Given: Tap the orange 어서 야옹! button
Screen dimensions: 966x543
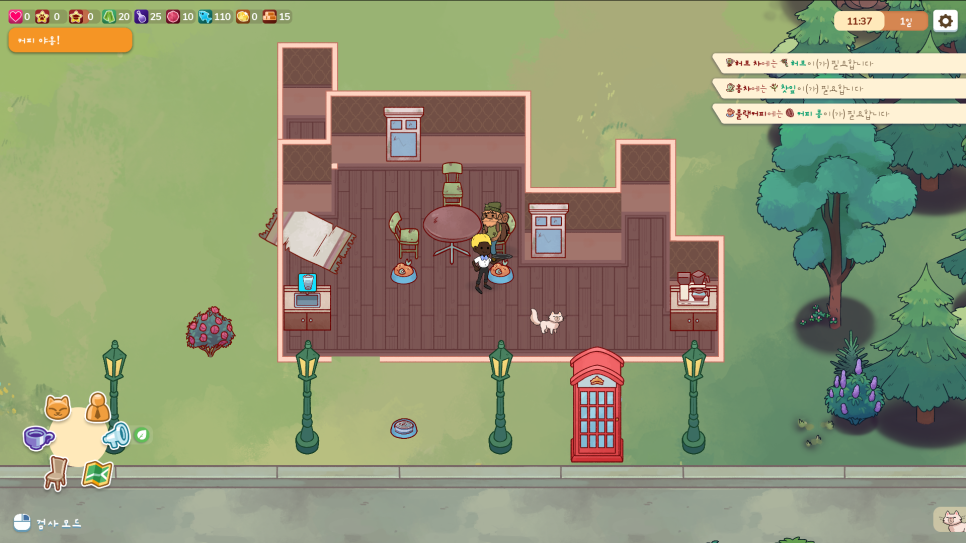Looking at the screenshot, I should [x=70, y=40].
